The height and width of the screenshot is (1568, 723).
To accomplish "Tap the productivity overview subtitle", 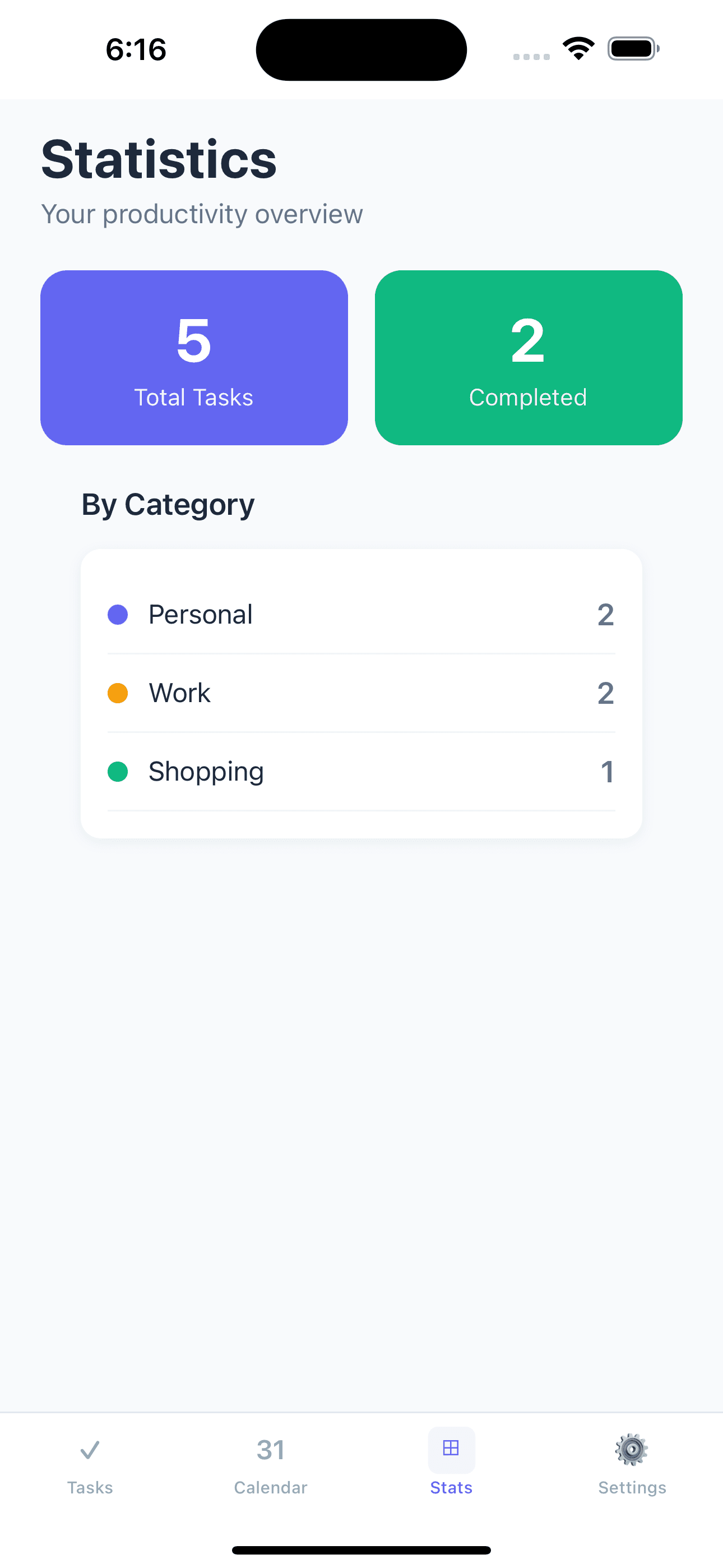I will (201, 214).
